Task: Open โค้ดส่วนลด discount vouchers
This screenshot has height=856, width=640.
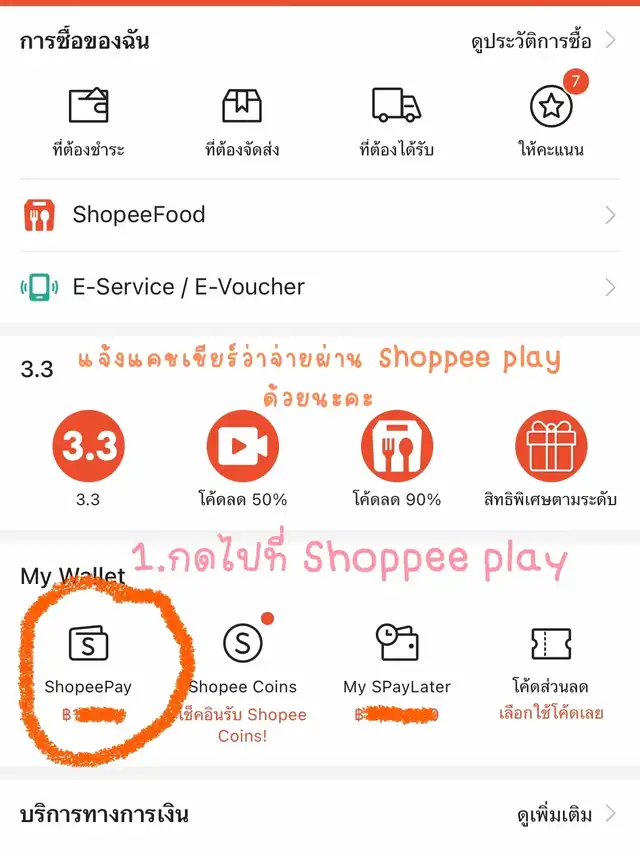Action: (x=551, y=673)
